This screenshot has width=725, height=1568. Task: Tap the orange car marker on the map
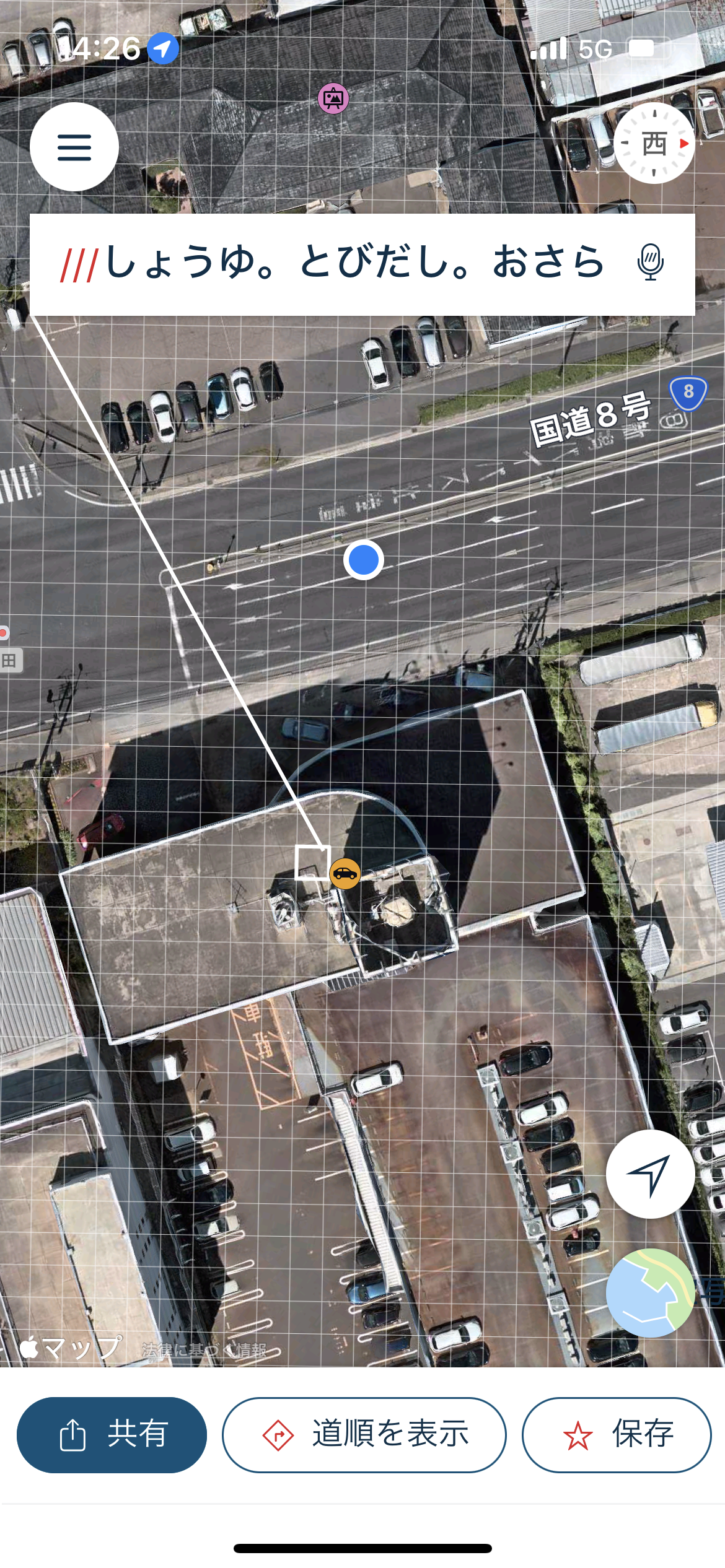coord(345,874)
